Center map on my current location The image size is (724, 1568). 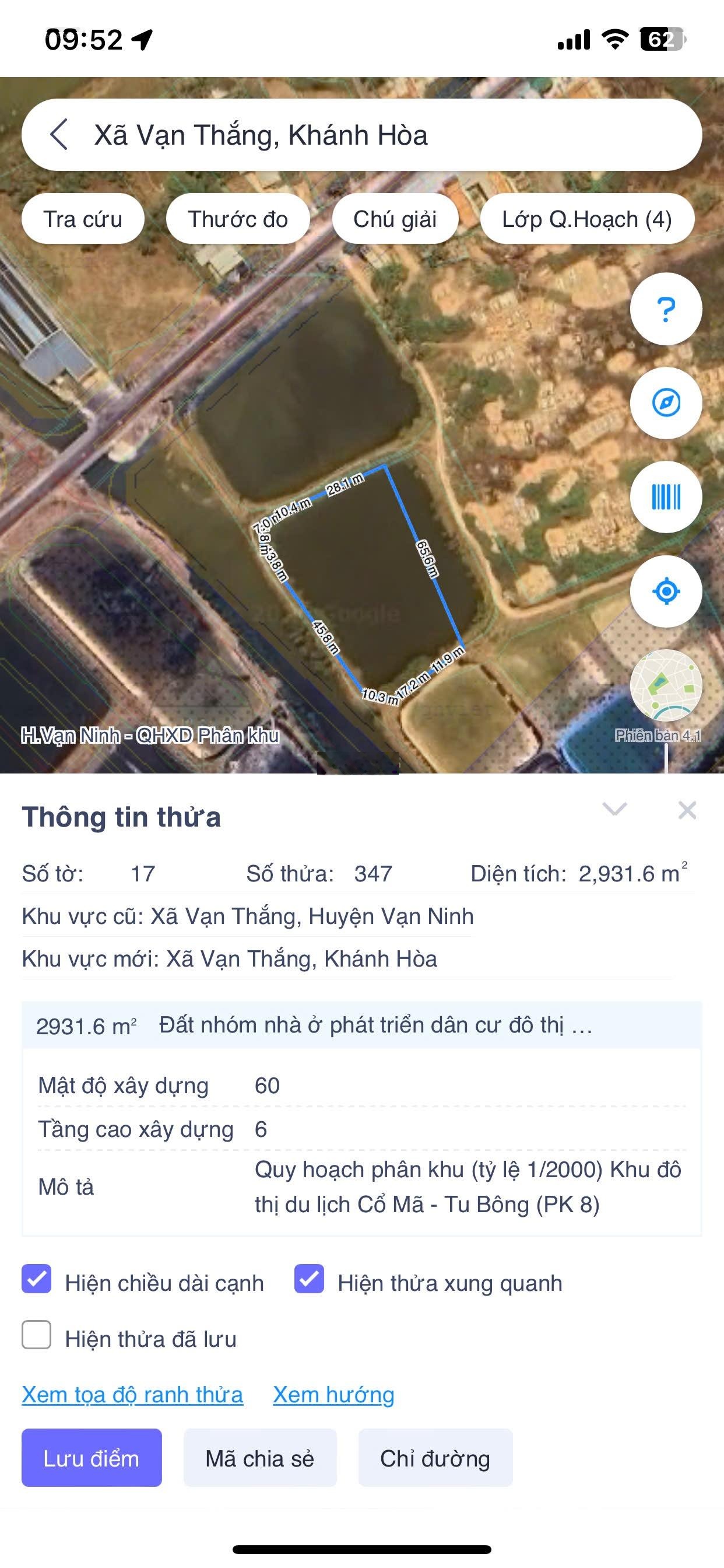tap(666, 591)
